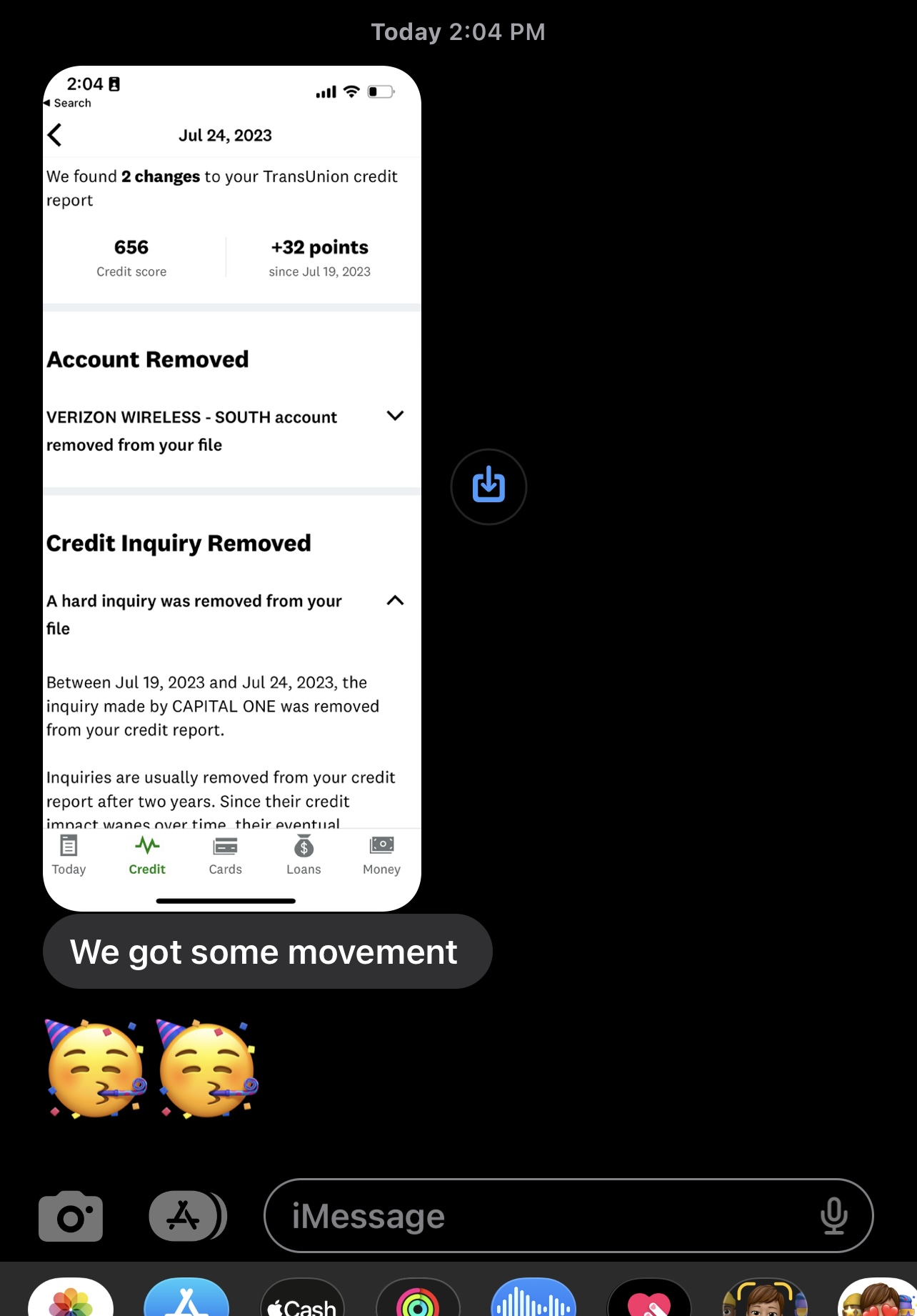Open the Memoji stickers app
The image size is (917, 1316).
click(877, 1300)
